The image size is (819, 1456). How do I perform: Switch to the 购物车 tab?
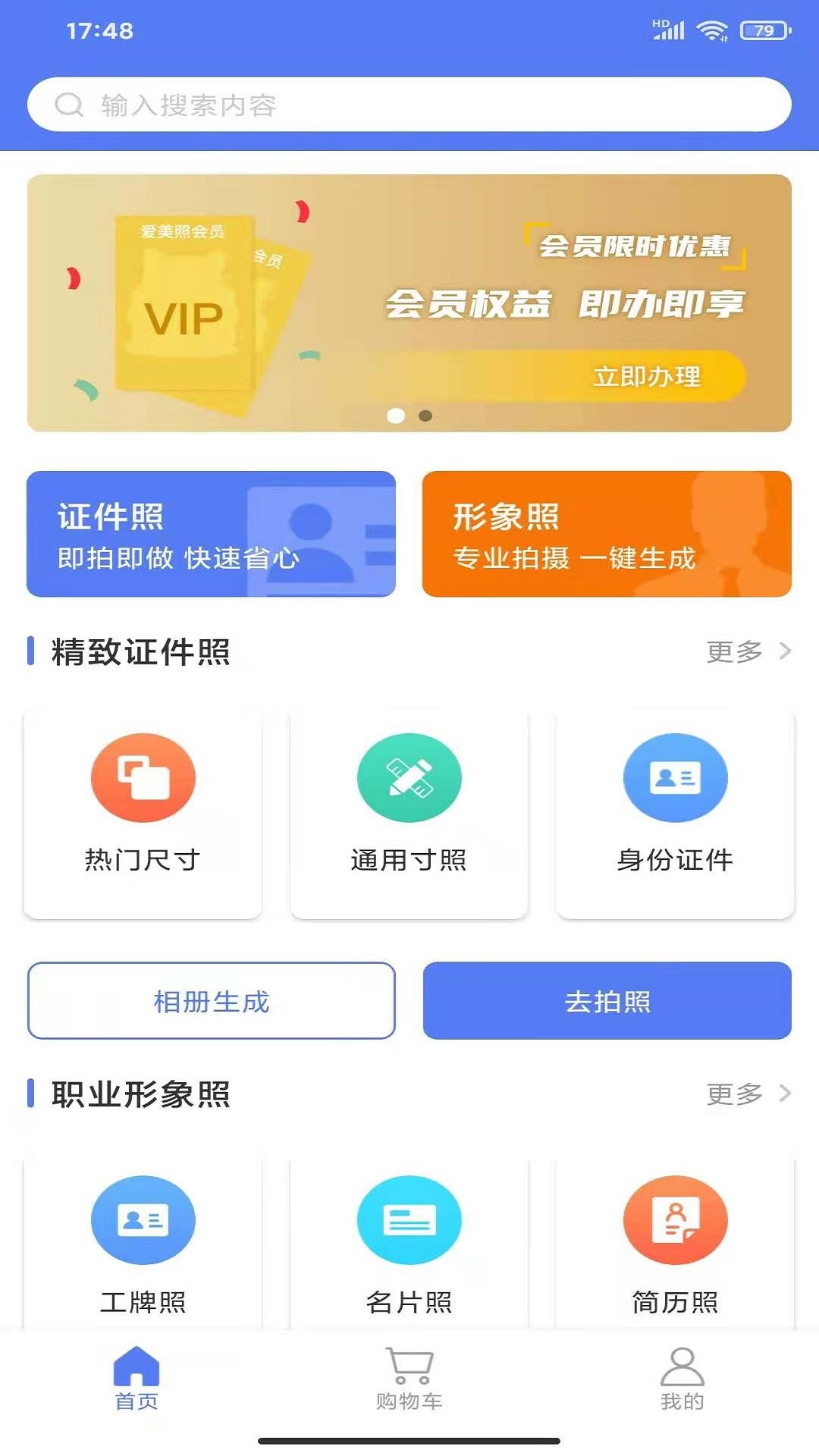(x=409, y=1379)
